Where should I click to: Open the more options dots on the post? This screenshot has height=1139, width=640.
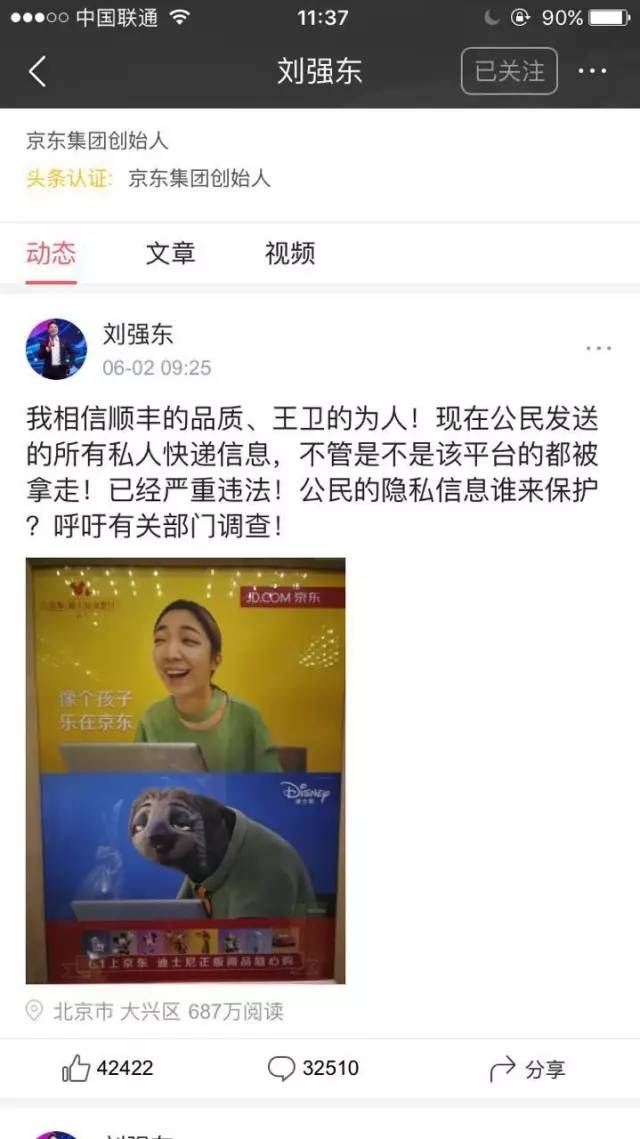click(598, 348)
